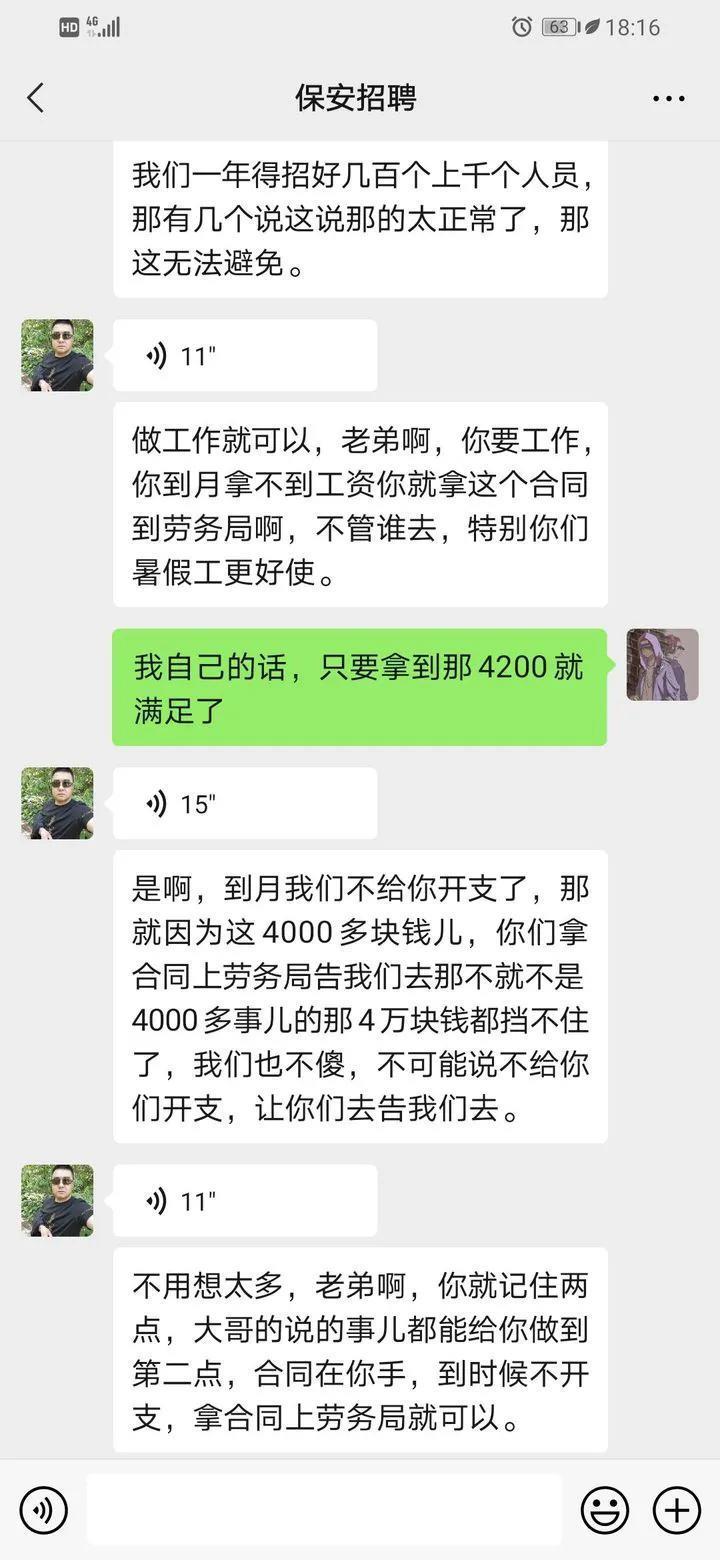Focus the message text field
Screen dimensions: 720x1560
click(x=324, y=1509)
